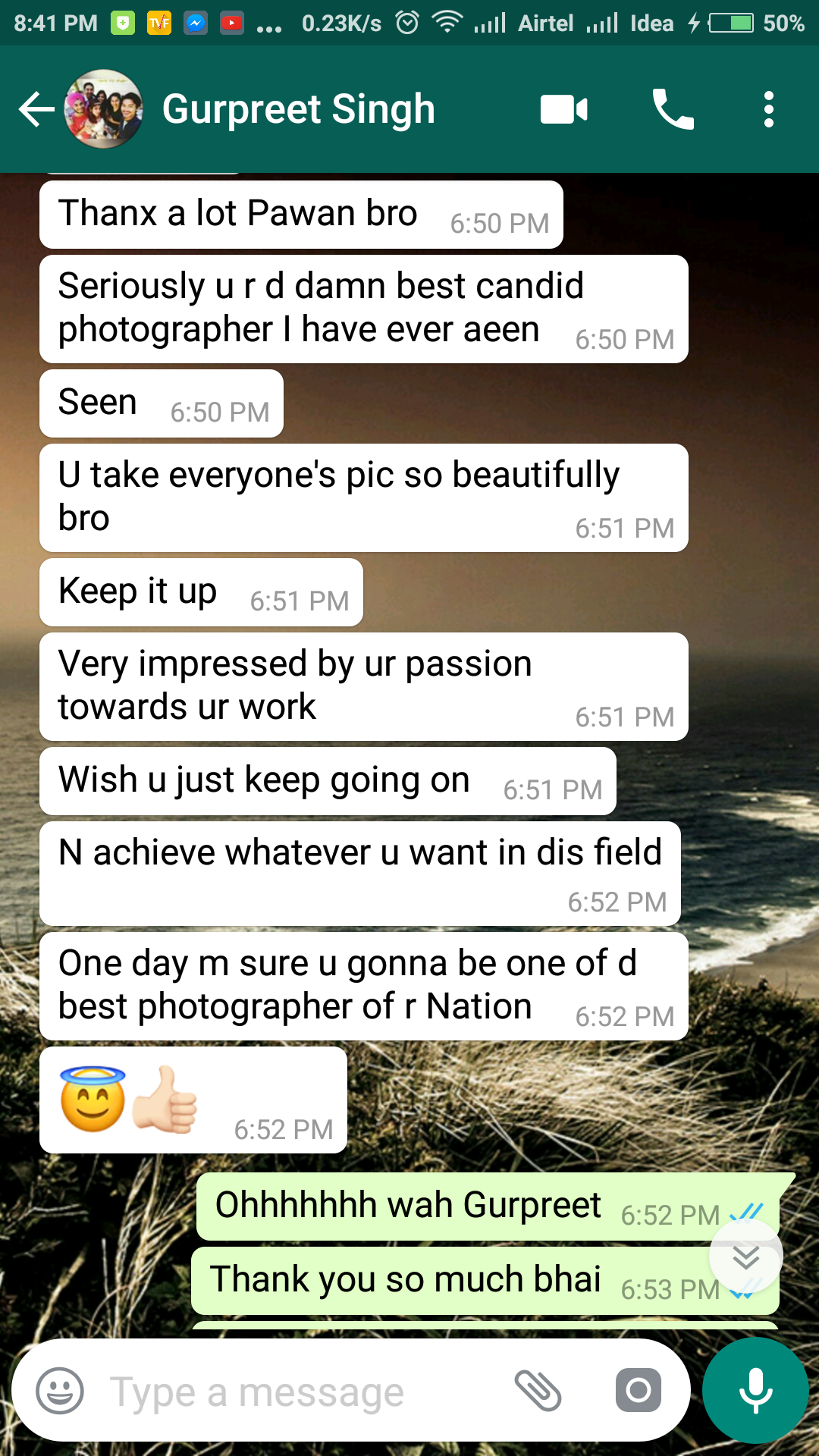Start a video call with Gurpreet Singh

click(563, 109)
